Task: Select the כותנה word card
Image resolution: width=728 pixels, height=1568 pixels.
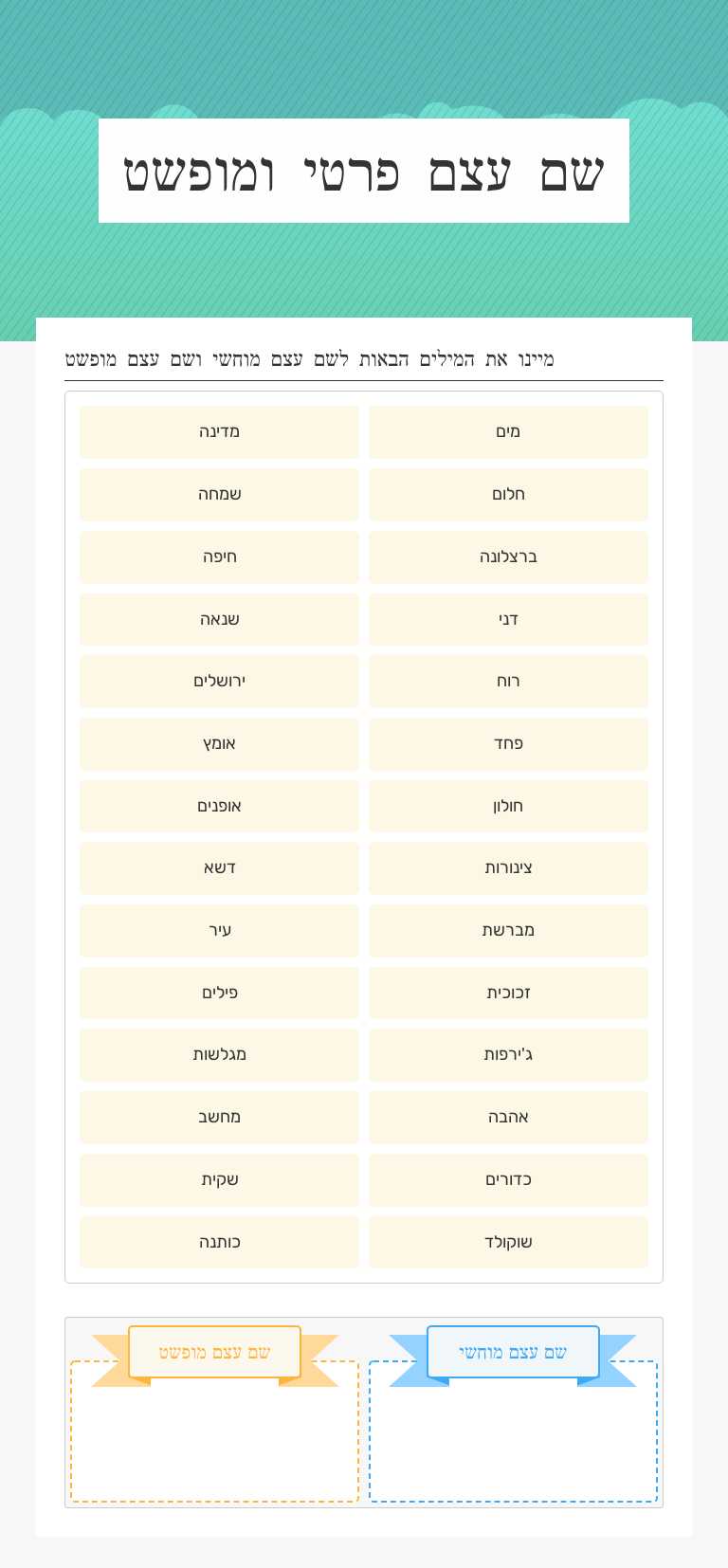Action: tap(219, 1241)
